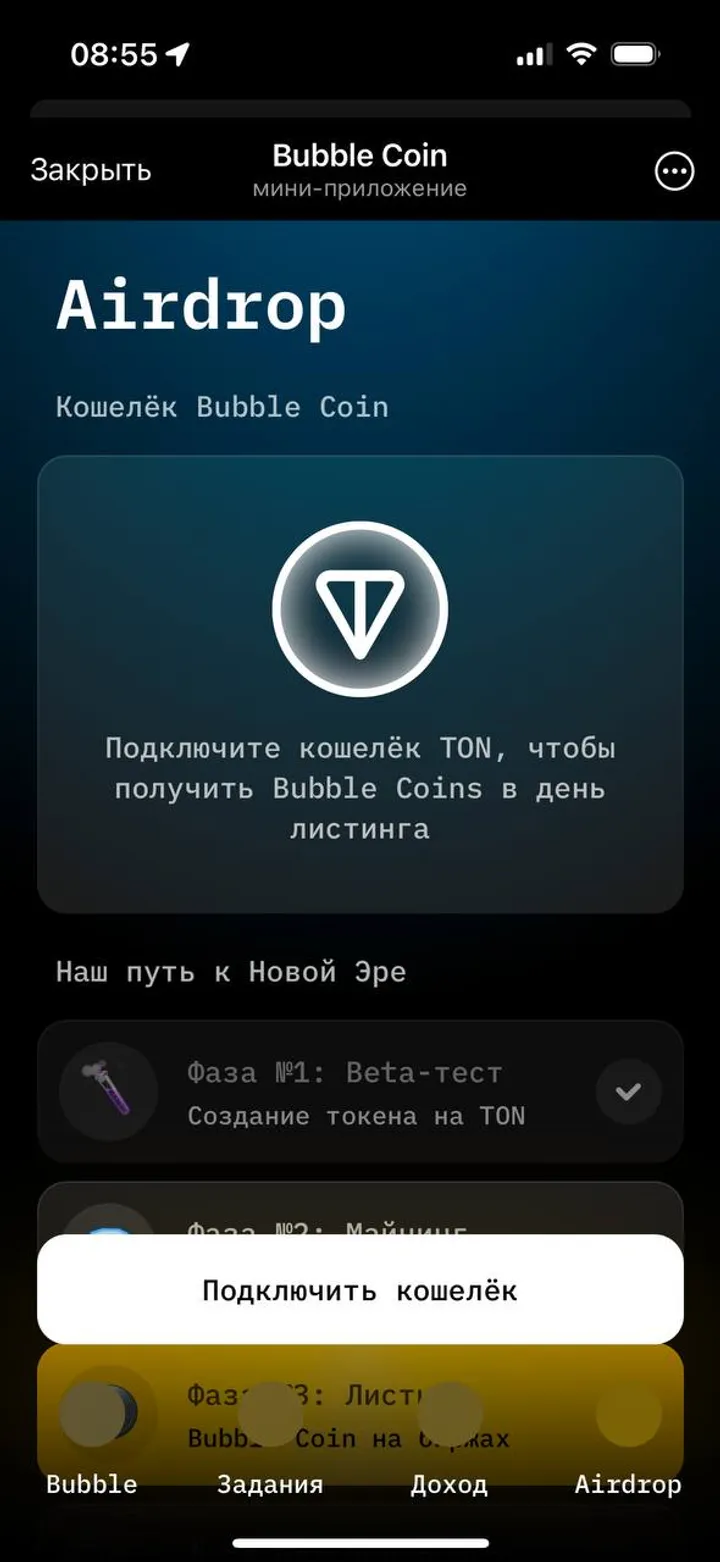Viewport: 720px width, 1562px height.
Task: Tap the checkmark on Фаза №1 card
Action: pyautogui.click(x=629, y=1092)
